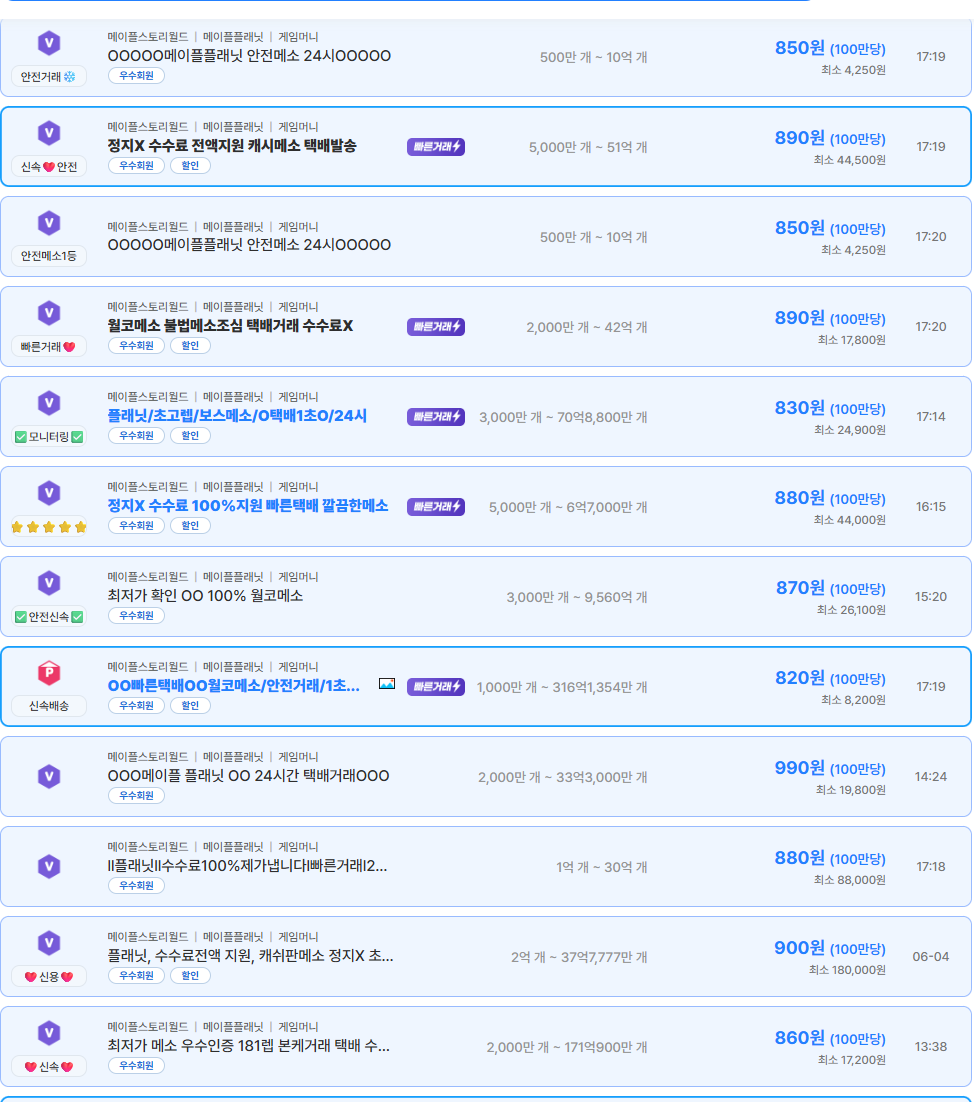This screenshot has height=1102, width=974.
Task: Open listing 최저가 확인 OO 100% 월코메소
Action: point(205,596)
